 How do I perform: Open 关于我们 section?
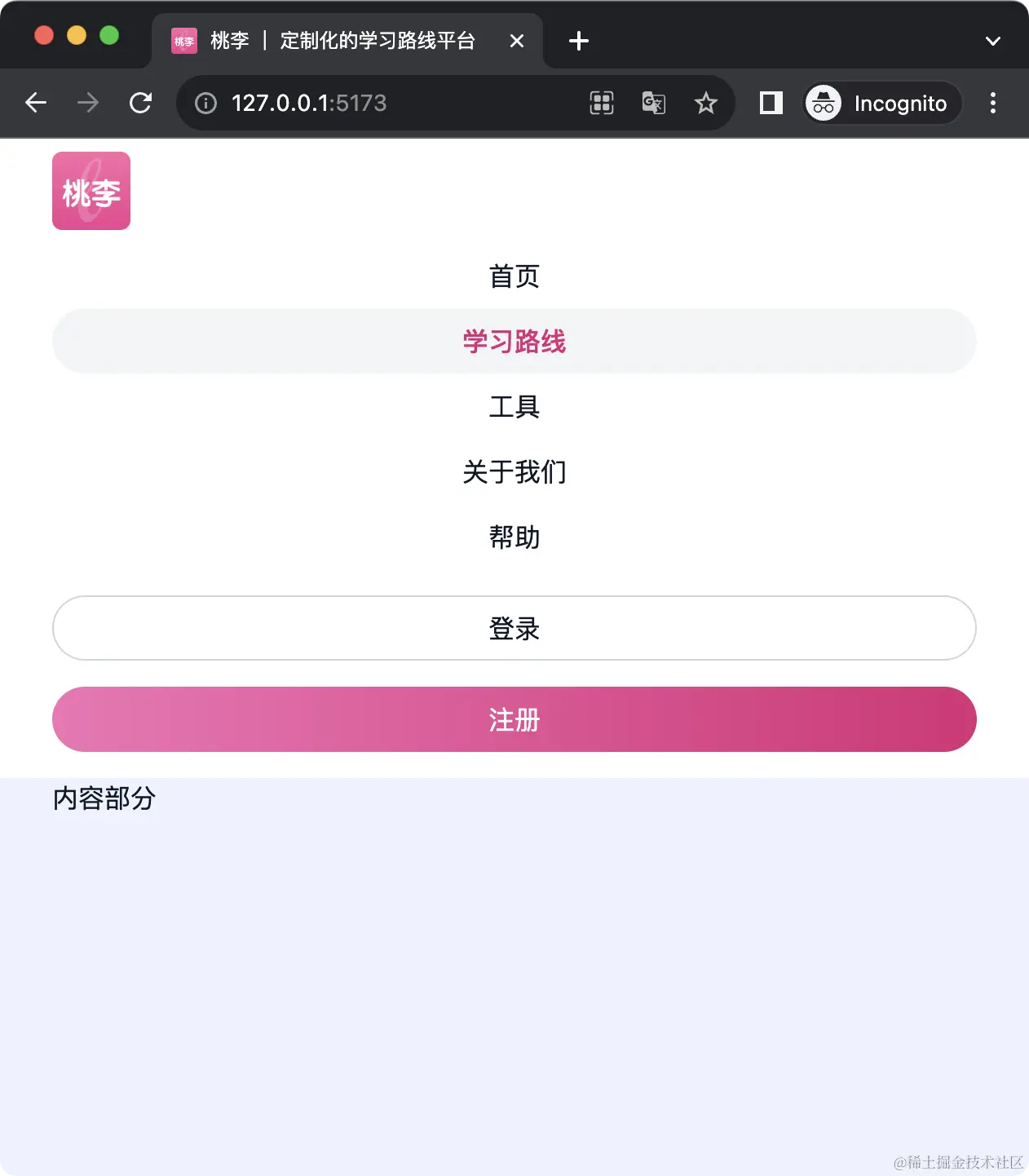(514, 472)
